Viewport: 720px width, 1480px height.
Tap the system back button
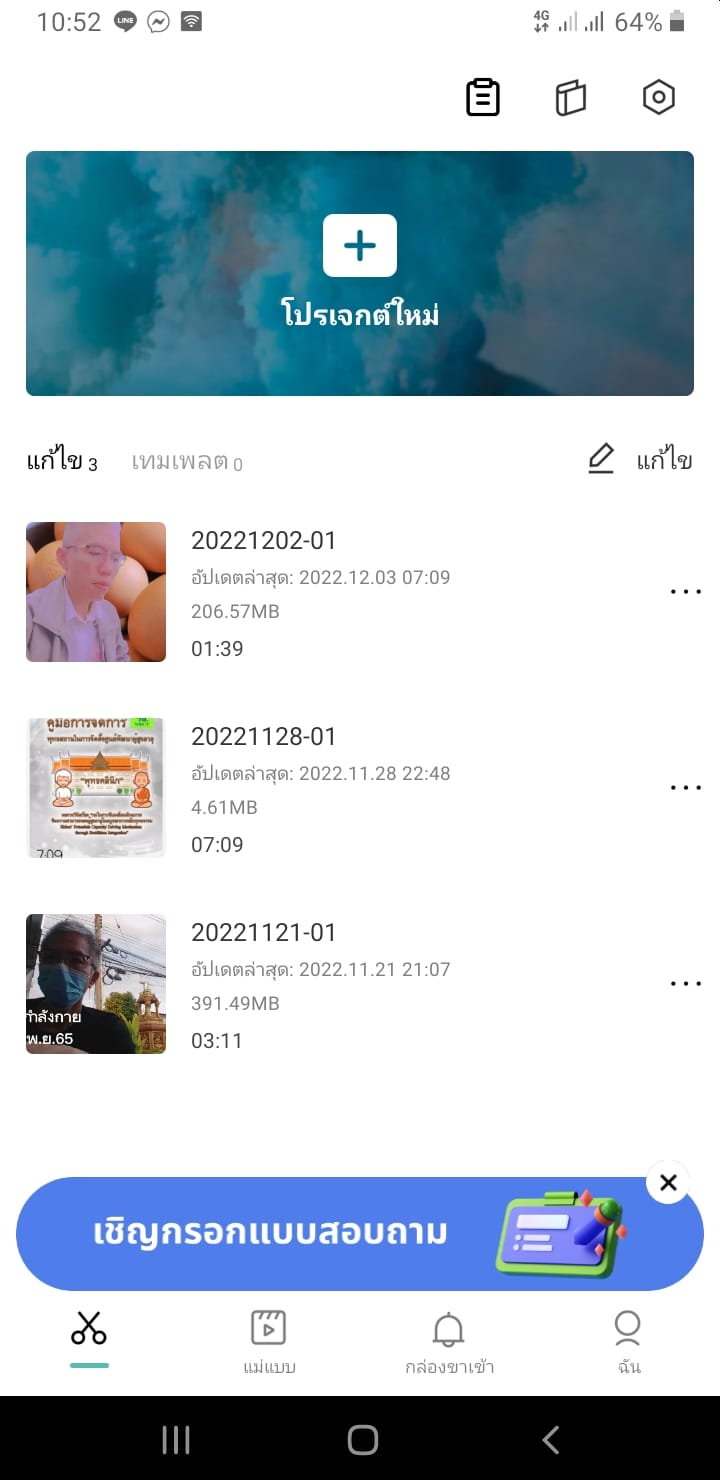[550, 1439]
